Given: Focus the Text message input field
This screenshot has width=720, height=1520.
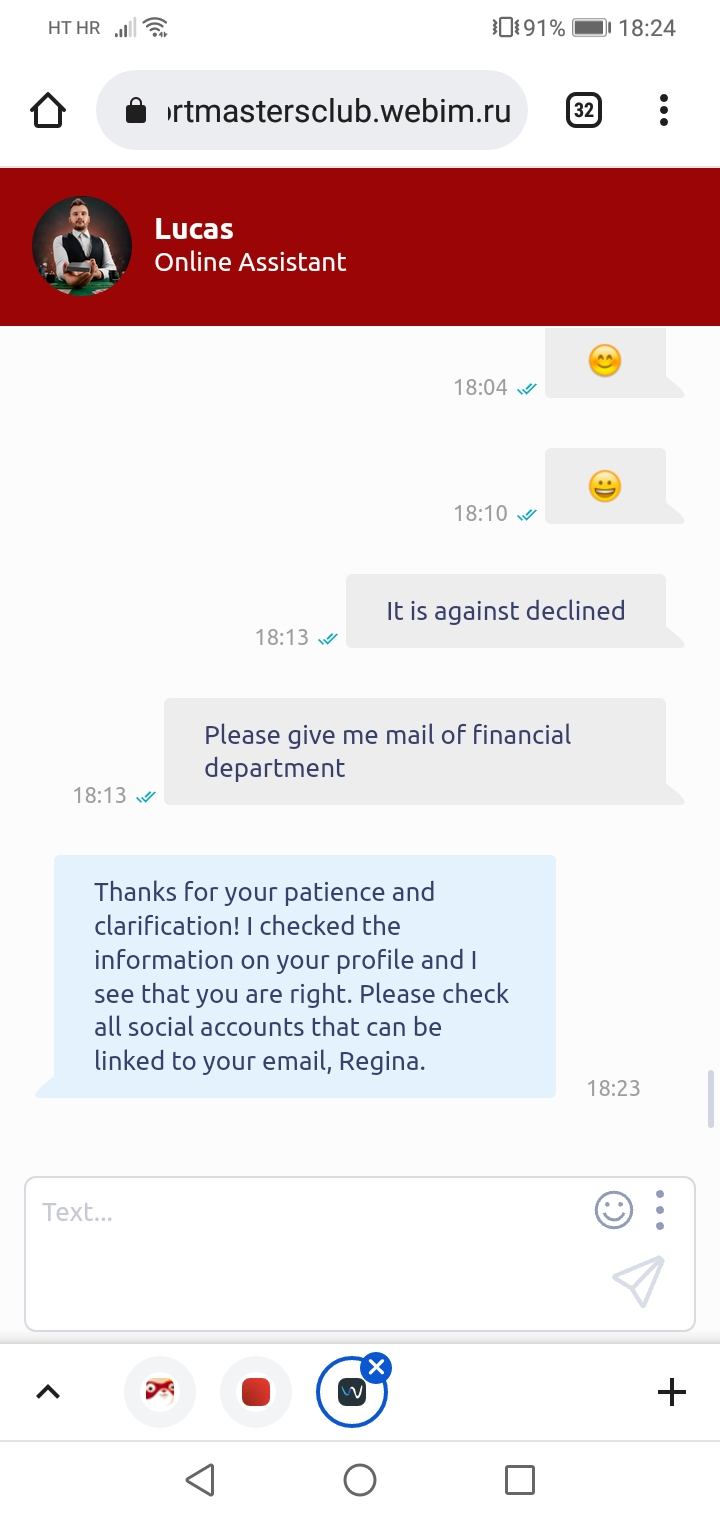Looking at the screenshot, I should 300,1250.
